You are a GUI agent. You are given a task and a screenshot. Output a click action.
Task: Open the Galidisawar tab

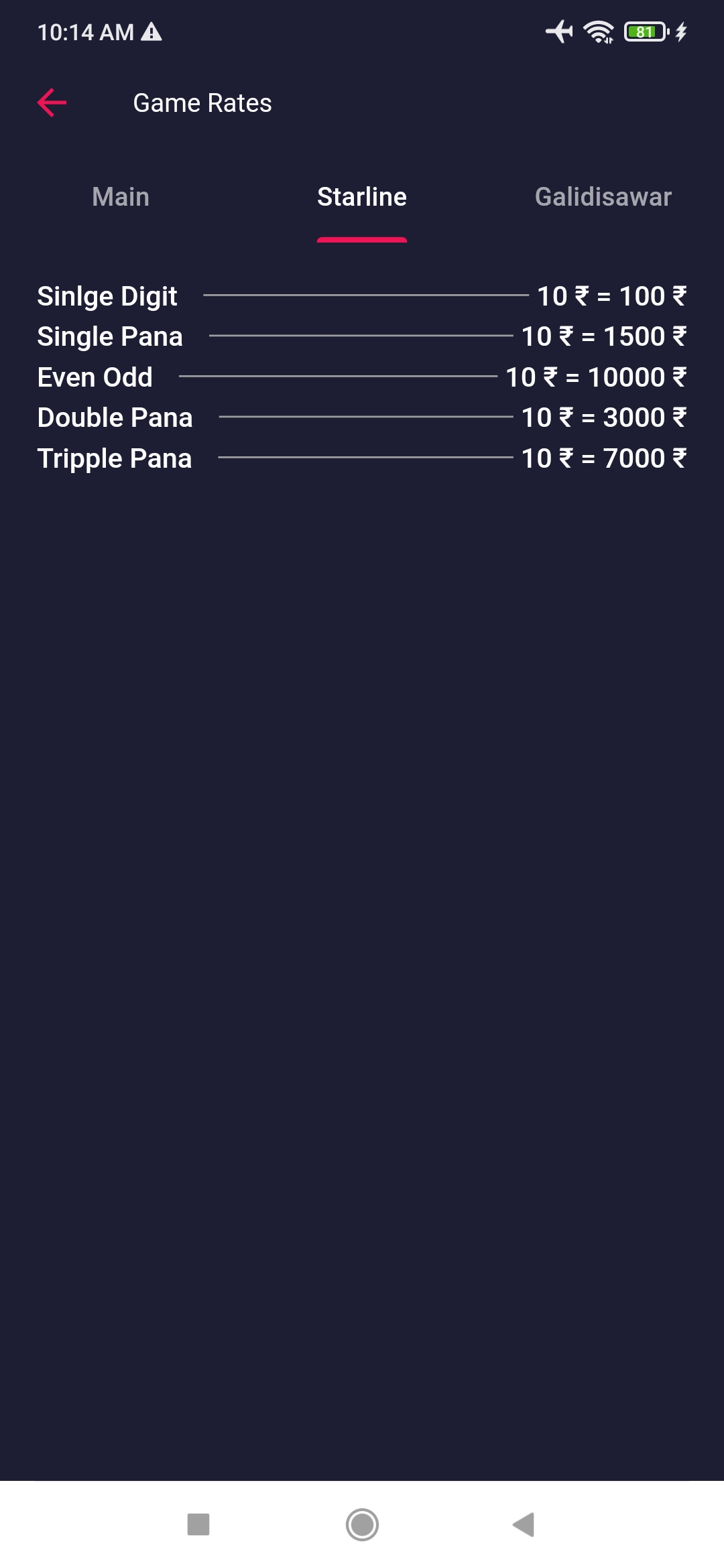[x=603, y=197]
